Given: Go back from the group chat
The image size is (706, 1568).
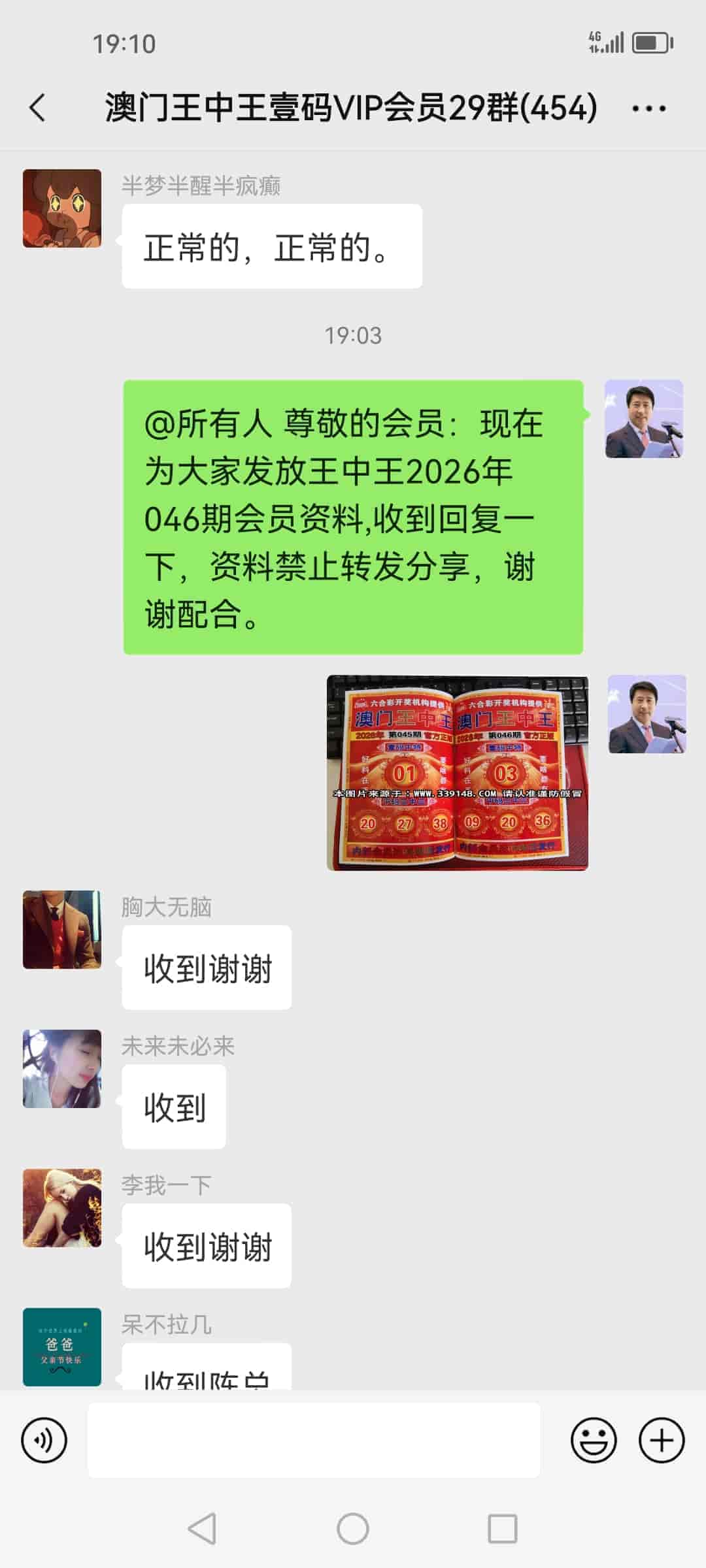Looking at the screenshot, I should [x=38, y=108].
